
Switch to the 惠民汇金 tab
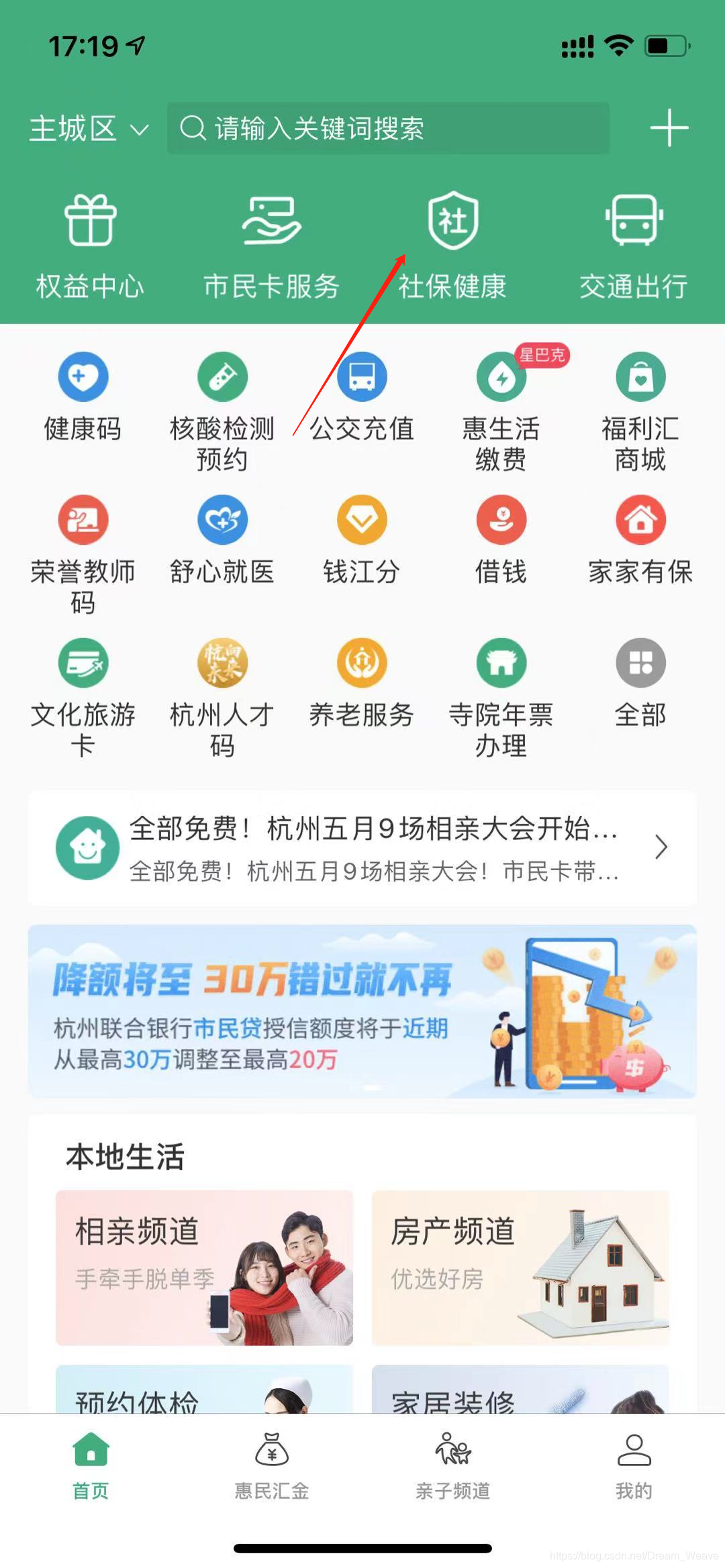coord(271,1465)
